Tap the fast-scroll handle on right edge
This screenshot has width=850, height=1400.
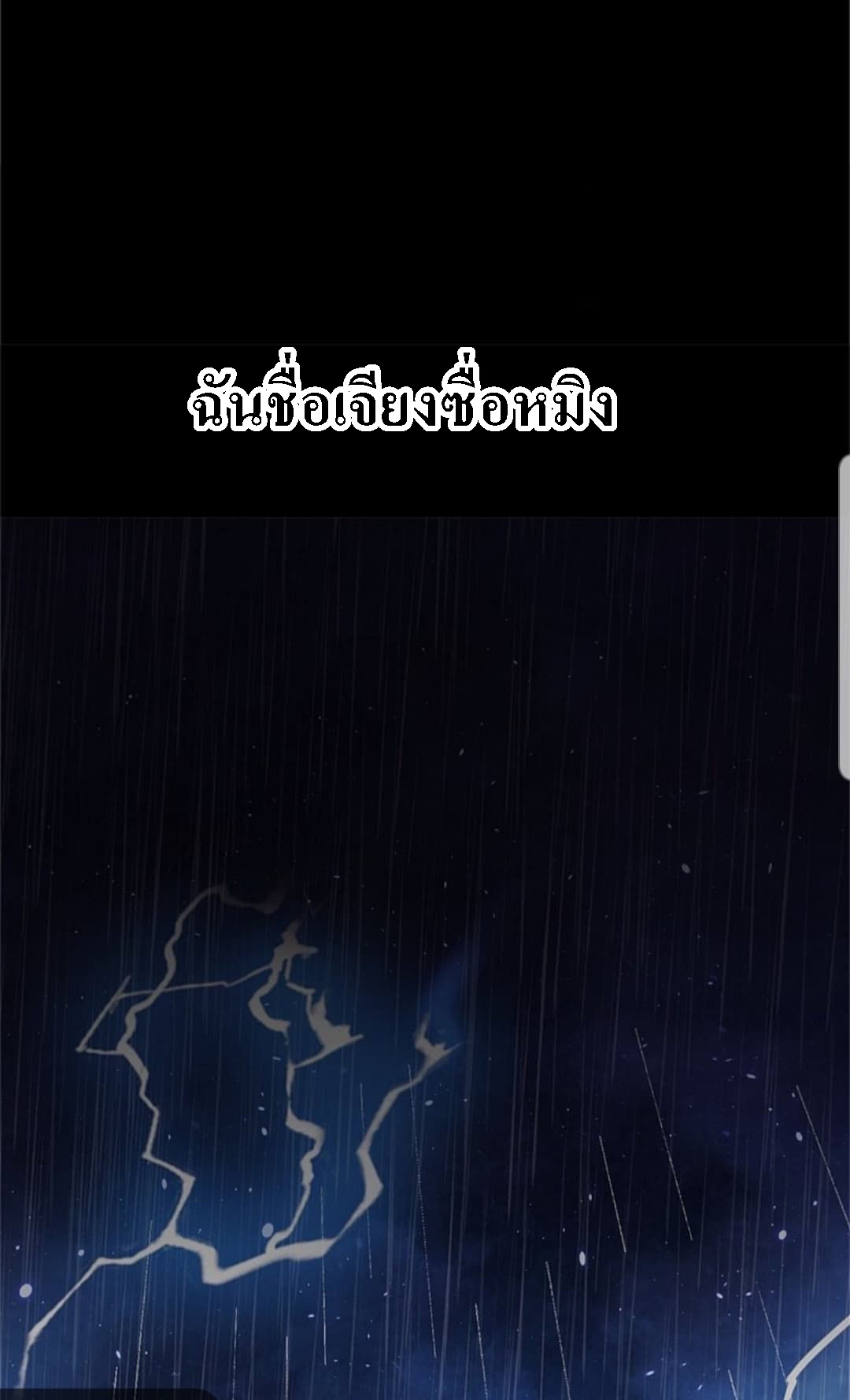point(844,617)
